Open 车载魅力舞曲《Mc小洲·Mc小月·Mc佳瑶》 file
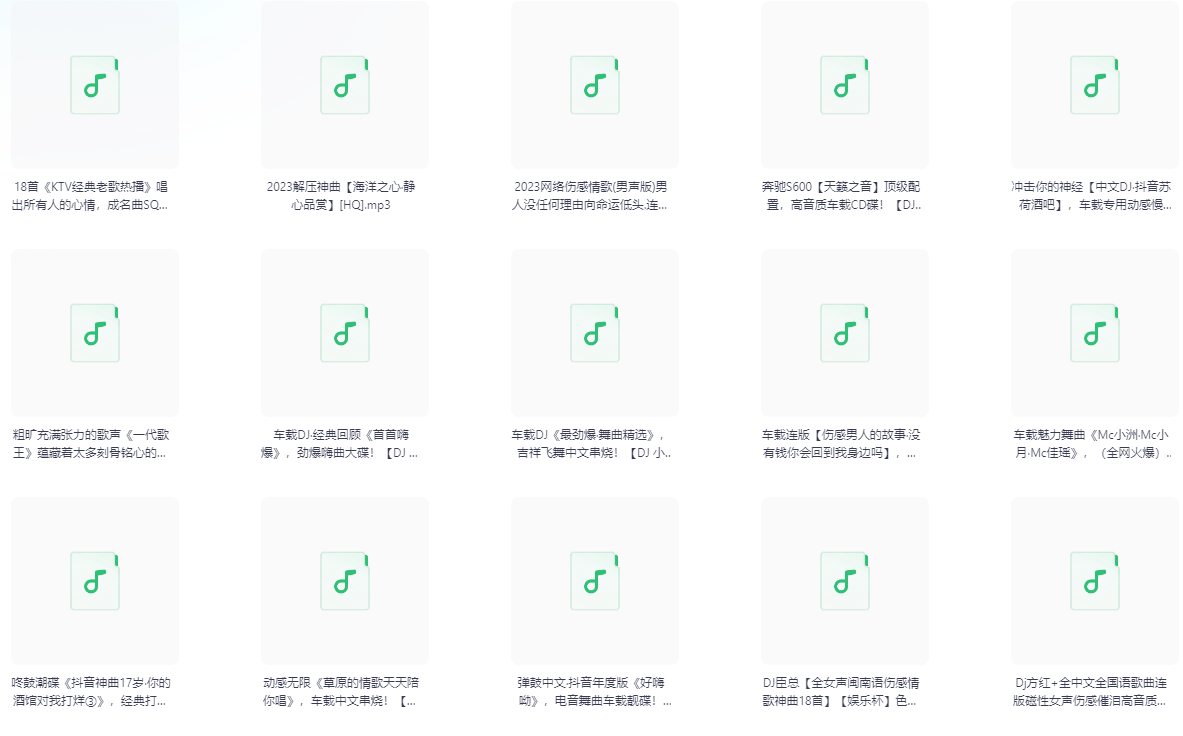 click(1095, 333)
